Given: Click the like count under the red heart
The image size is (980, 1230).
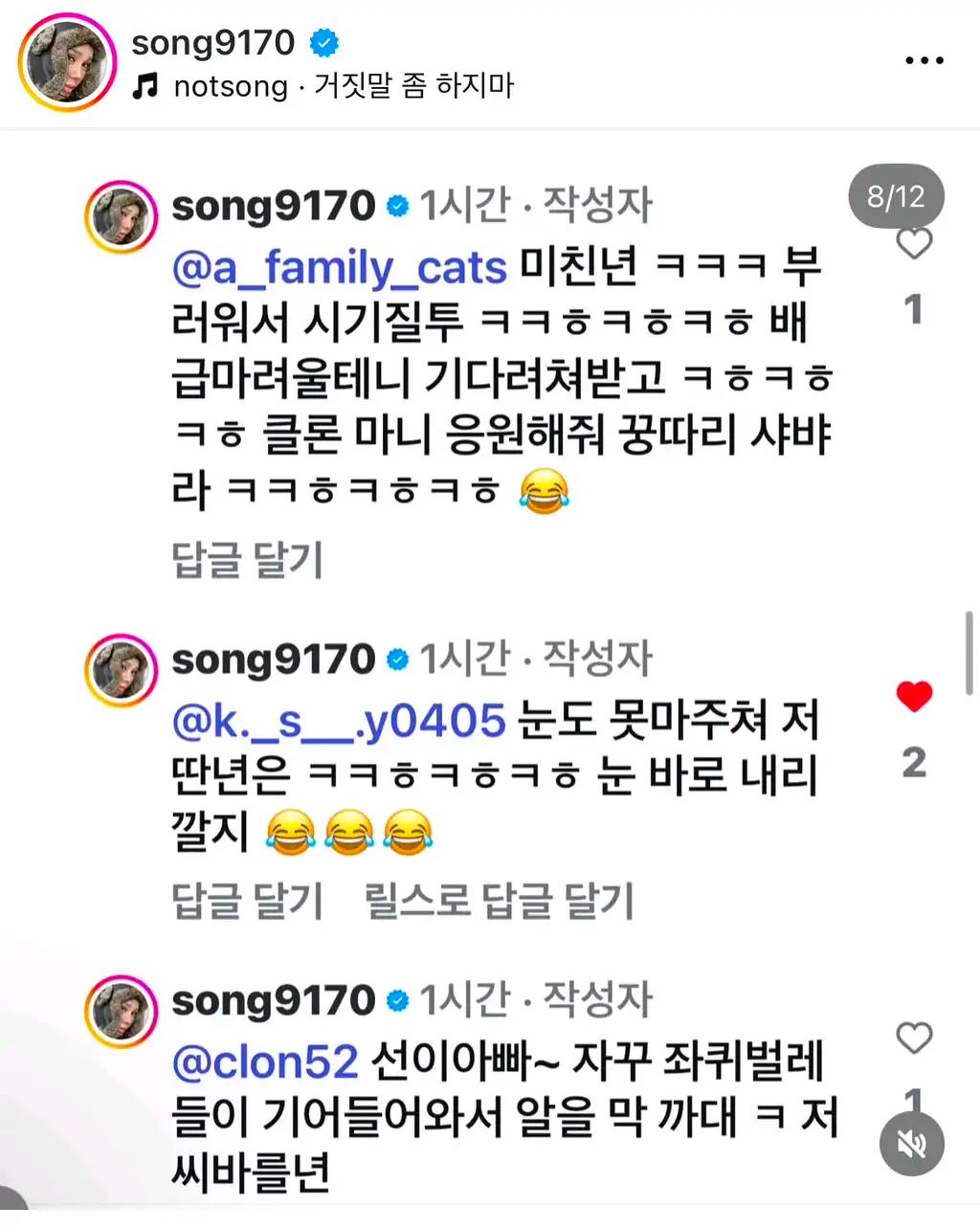Looking at the screenshot, I should tap(914, 763).
